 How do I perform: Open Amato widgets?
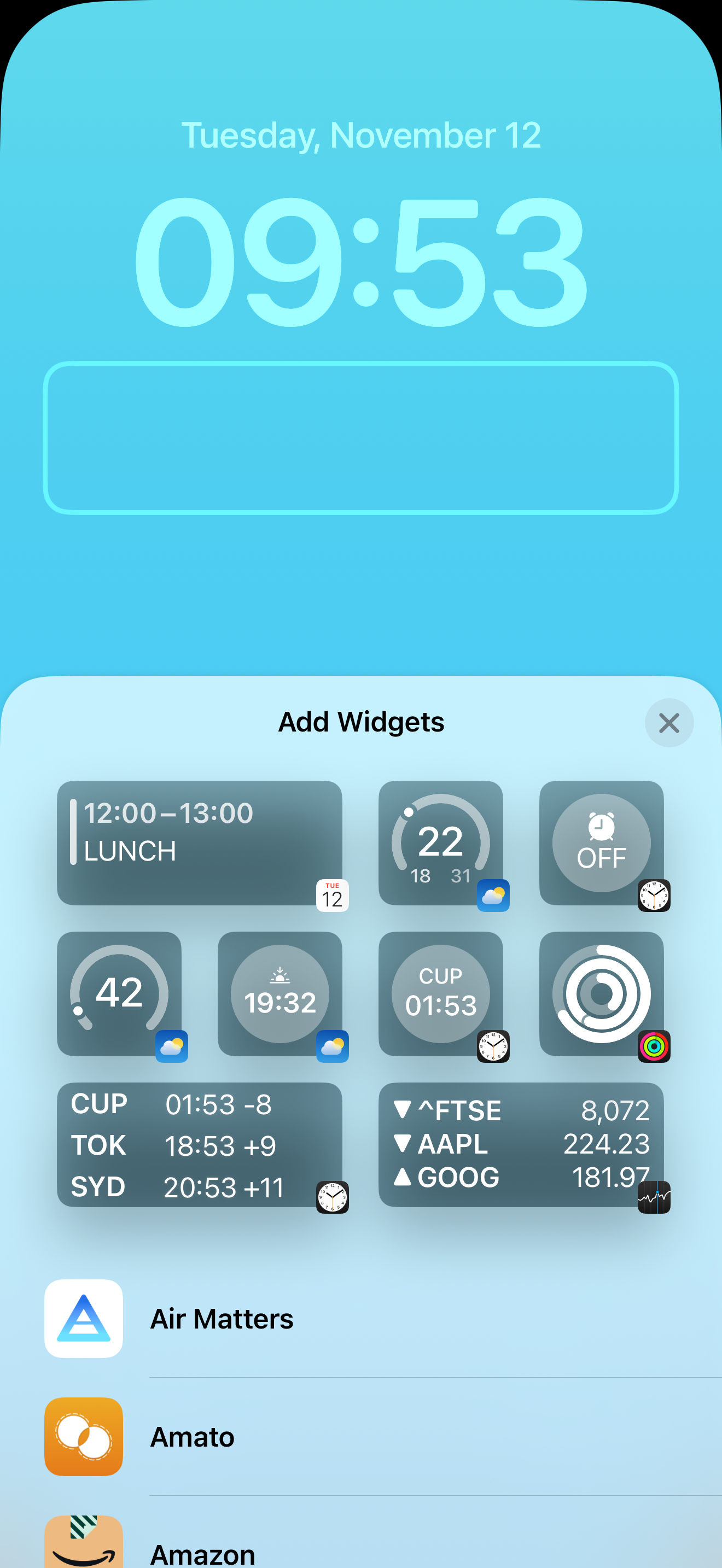361,1437
